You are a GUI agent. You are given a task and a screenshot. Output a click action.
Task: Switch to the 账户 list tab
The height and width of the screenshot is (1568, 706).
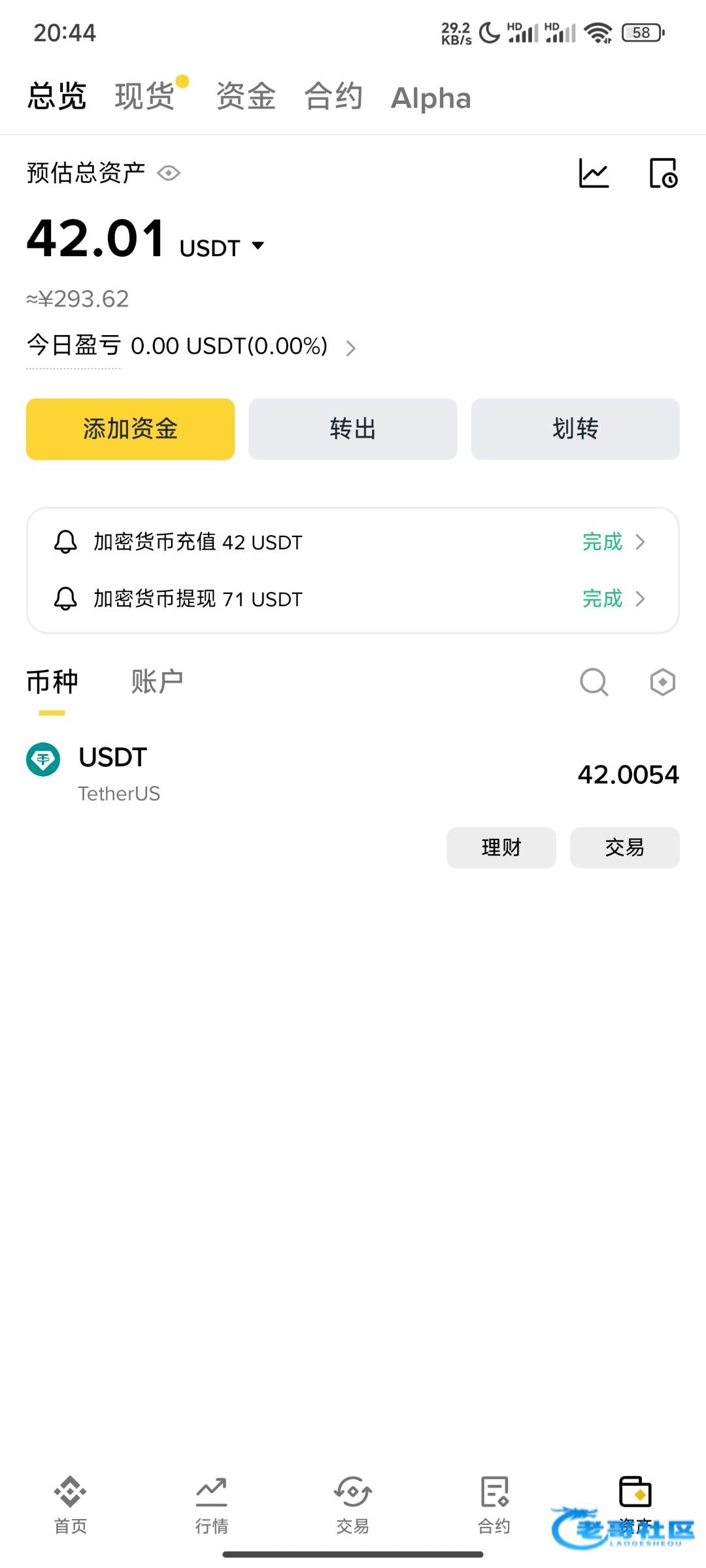tap(157, 681)
